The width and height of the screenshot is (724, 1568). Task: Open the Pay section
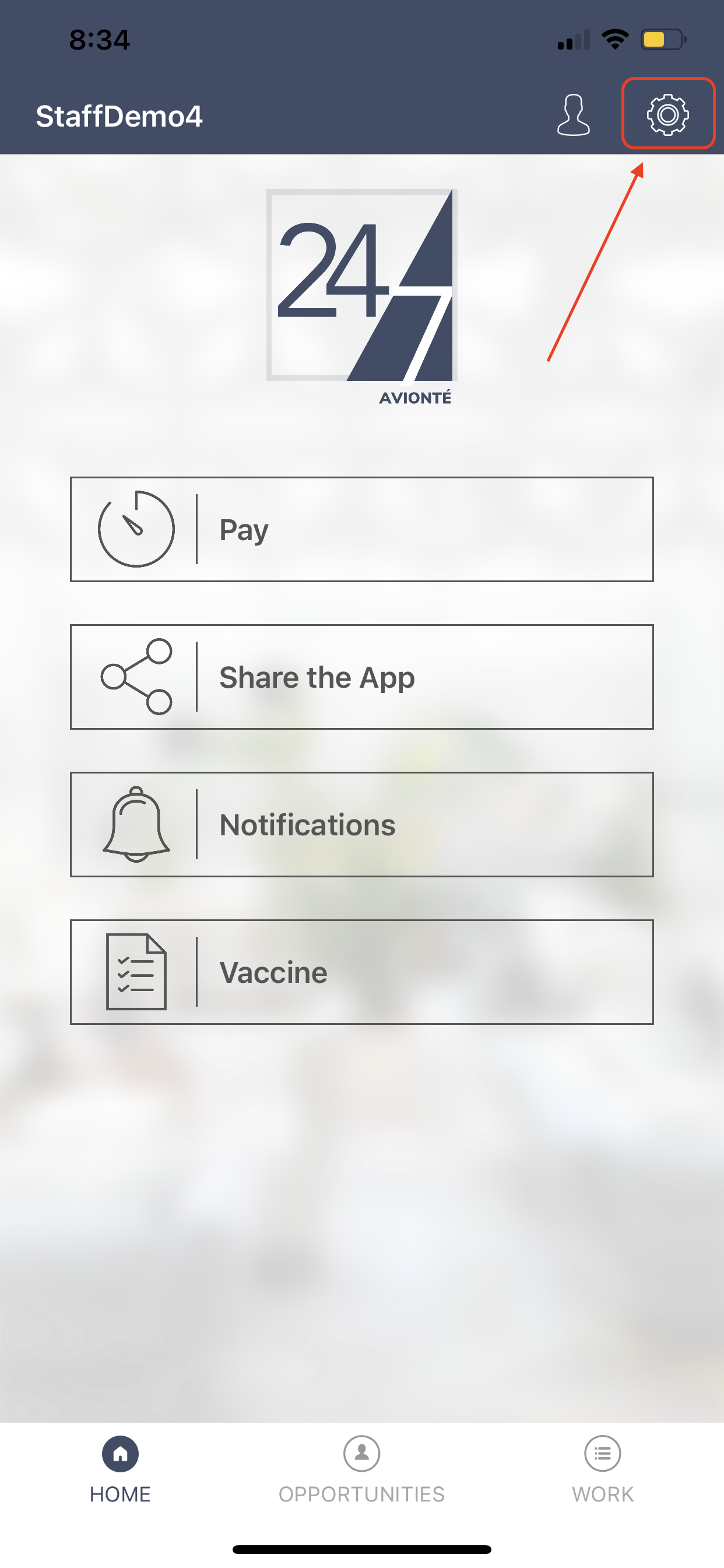361,530
